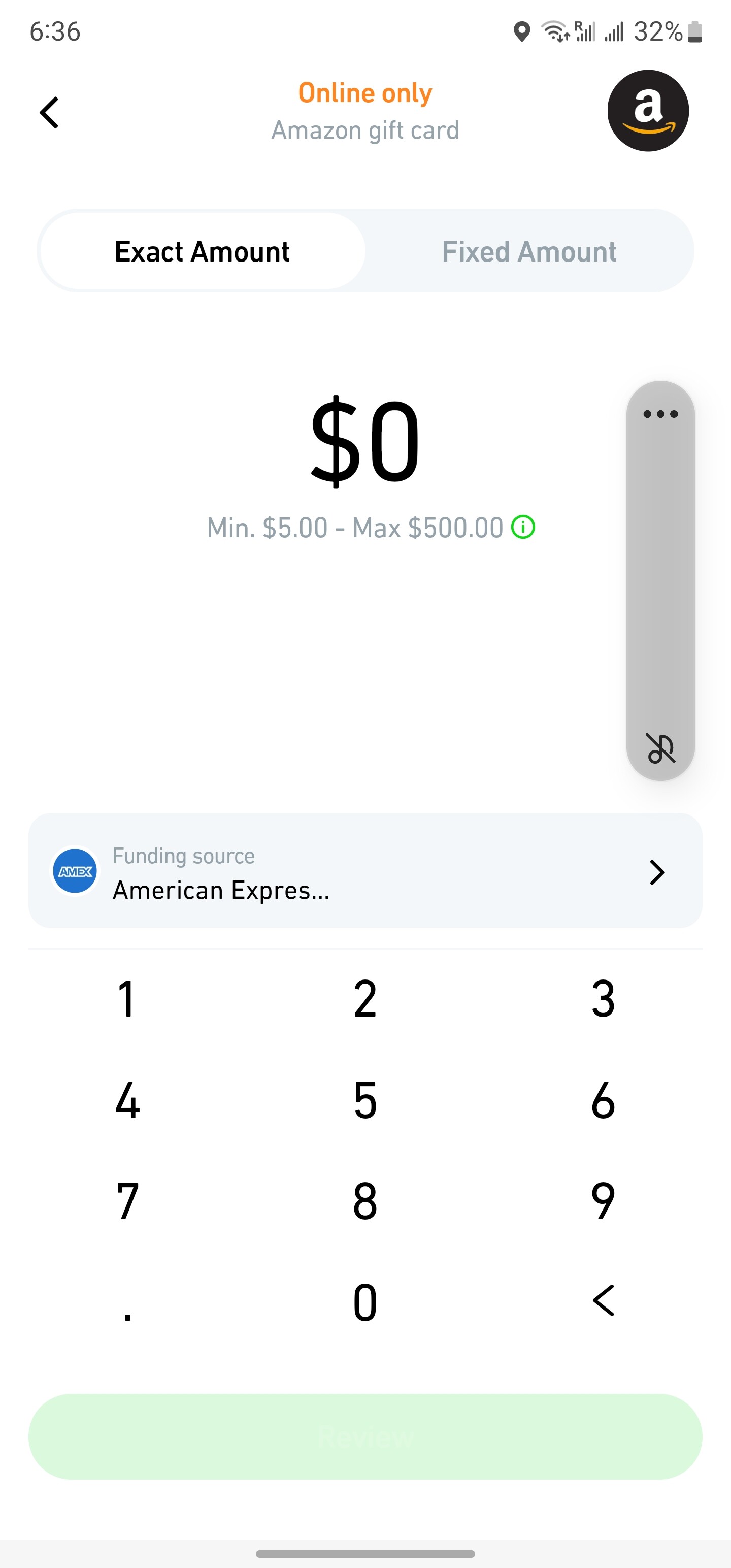Viewport: 731px width, 1568px height.
Task: Open the floating panel's three-dot menu
Action: [x=660, y=414]
